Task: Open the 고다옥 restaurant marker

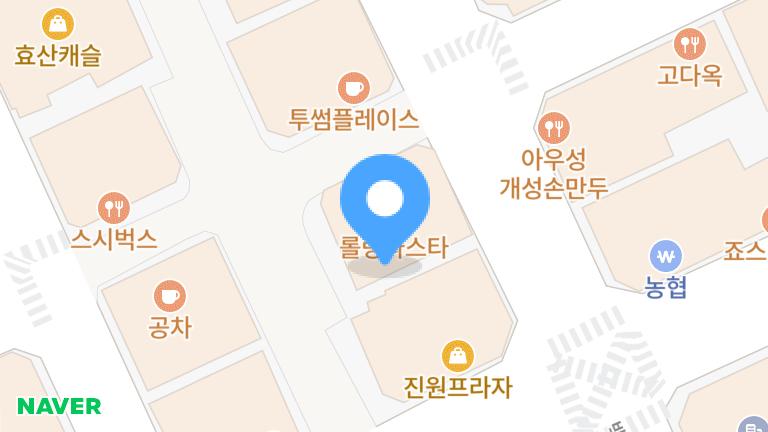Action: [690, 43]
